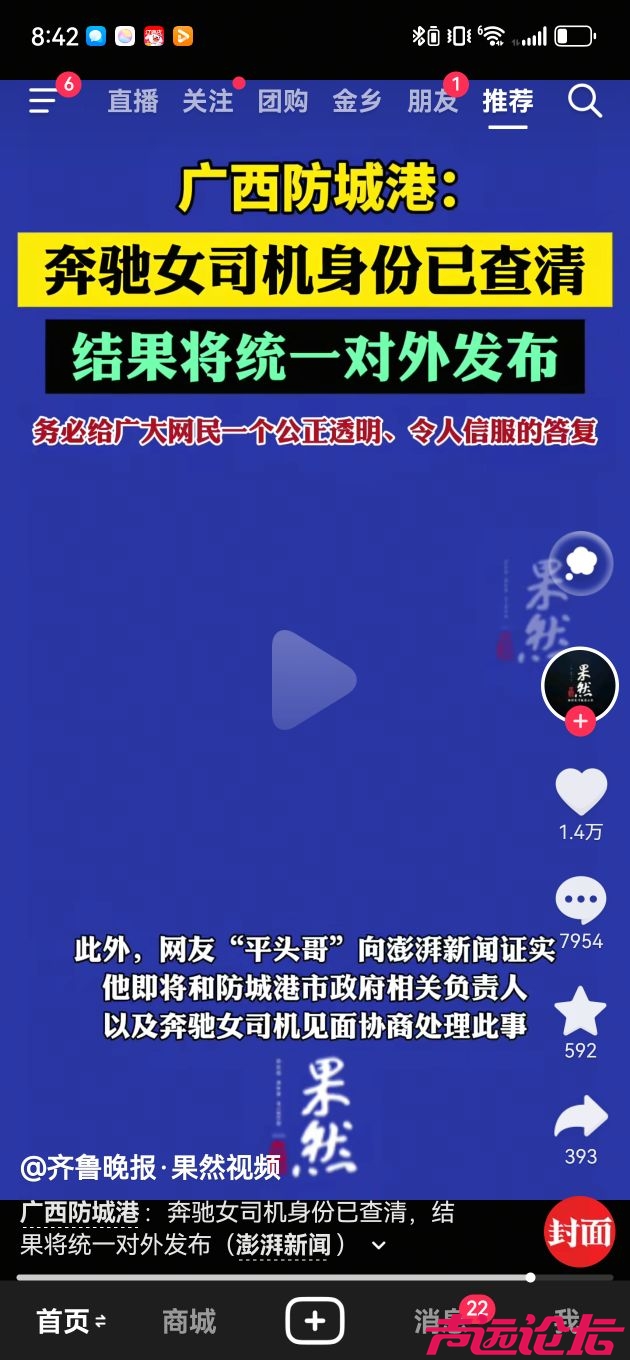Like this video
The height and width of the screenshot is (1360, 630).
581,792
